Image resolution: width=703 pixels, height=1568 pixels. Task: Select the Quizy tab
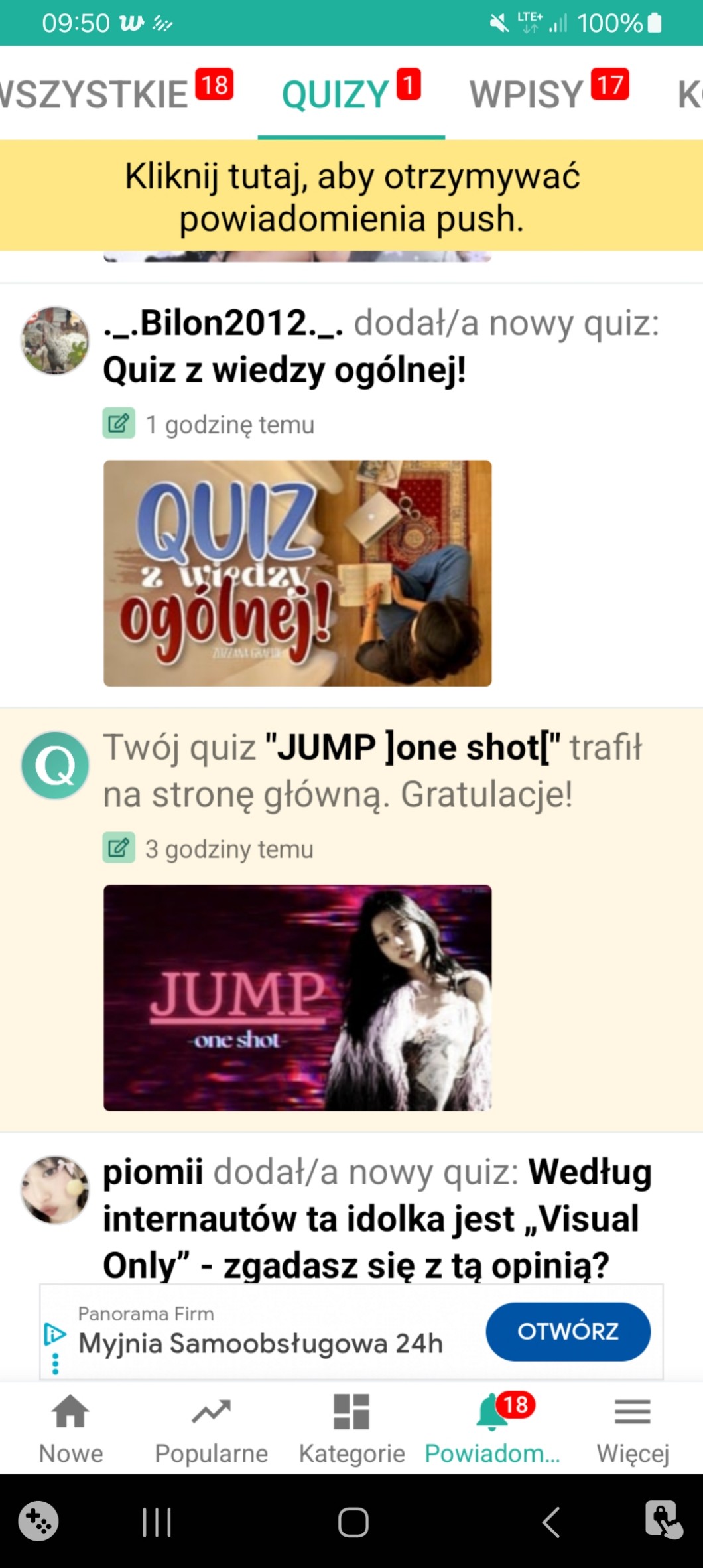350,94
